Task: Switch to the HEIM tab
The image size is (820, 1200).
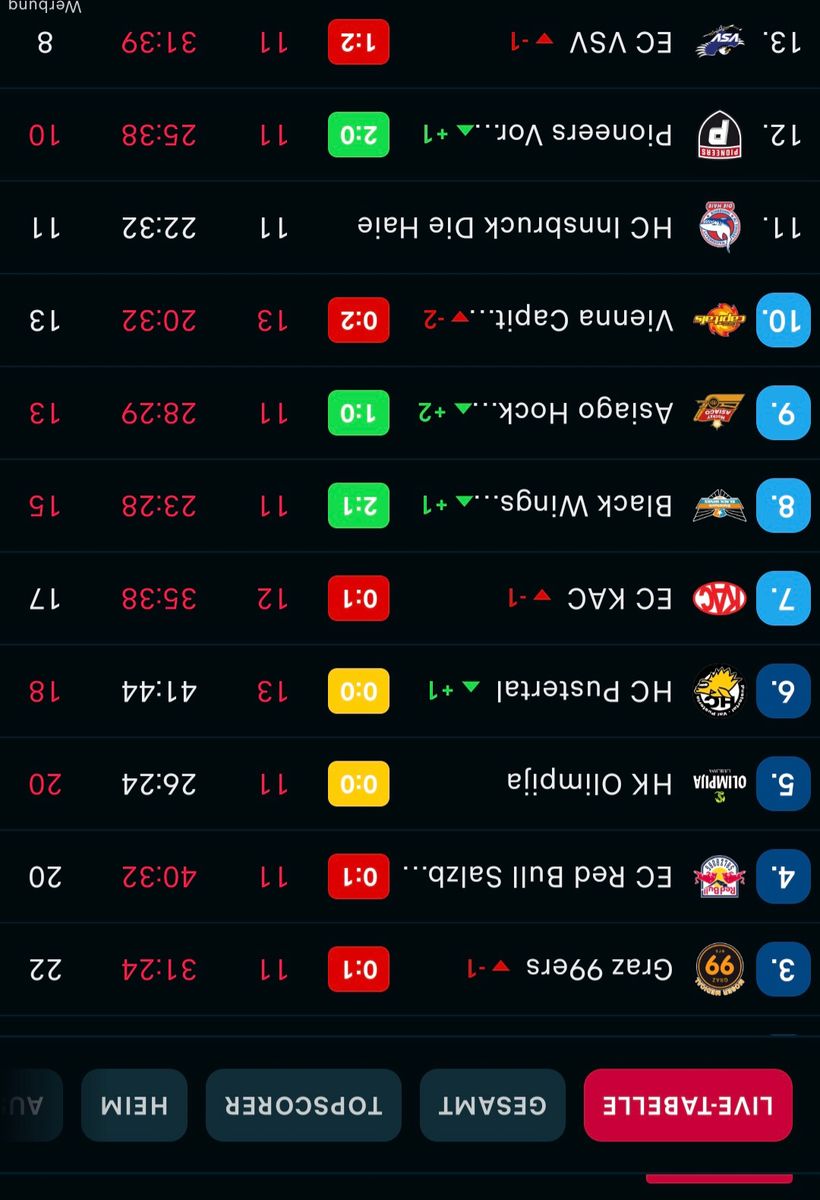Action: click(134, 1105)
